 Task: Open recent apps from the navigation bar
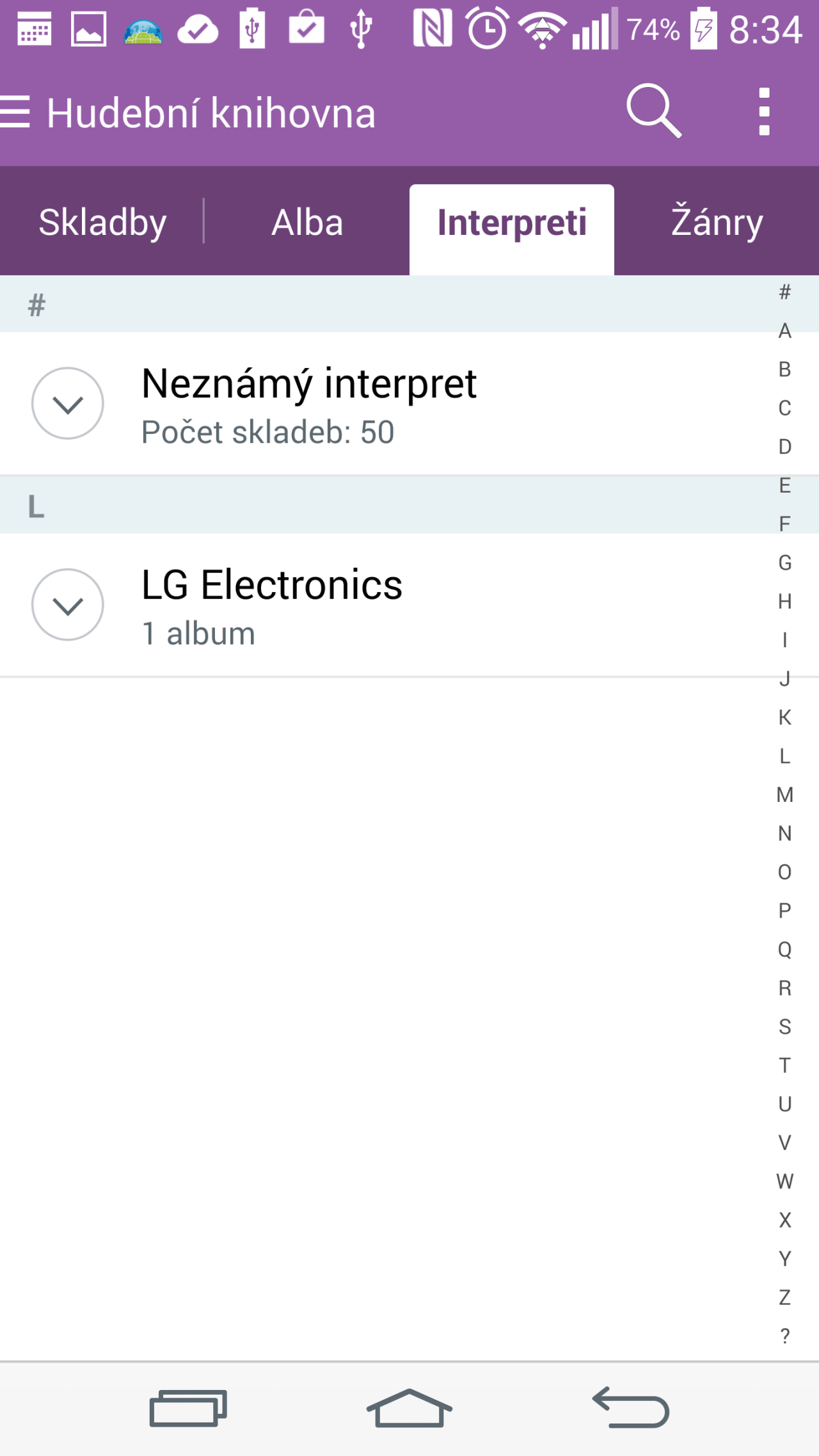point(188,1408)
